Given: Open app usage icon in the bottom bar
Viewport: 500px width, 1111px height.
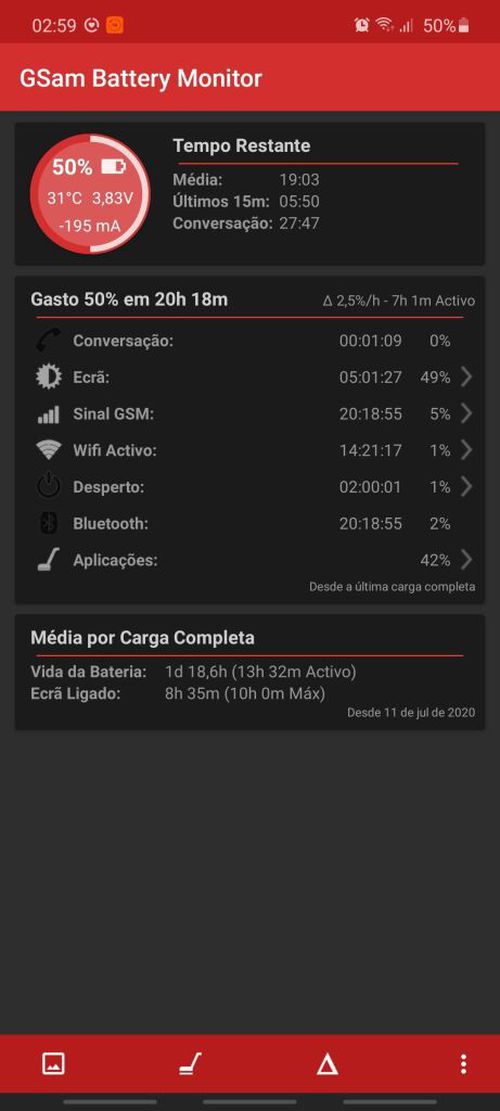Looking at the screenshot, I should pos(189,1064).
